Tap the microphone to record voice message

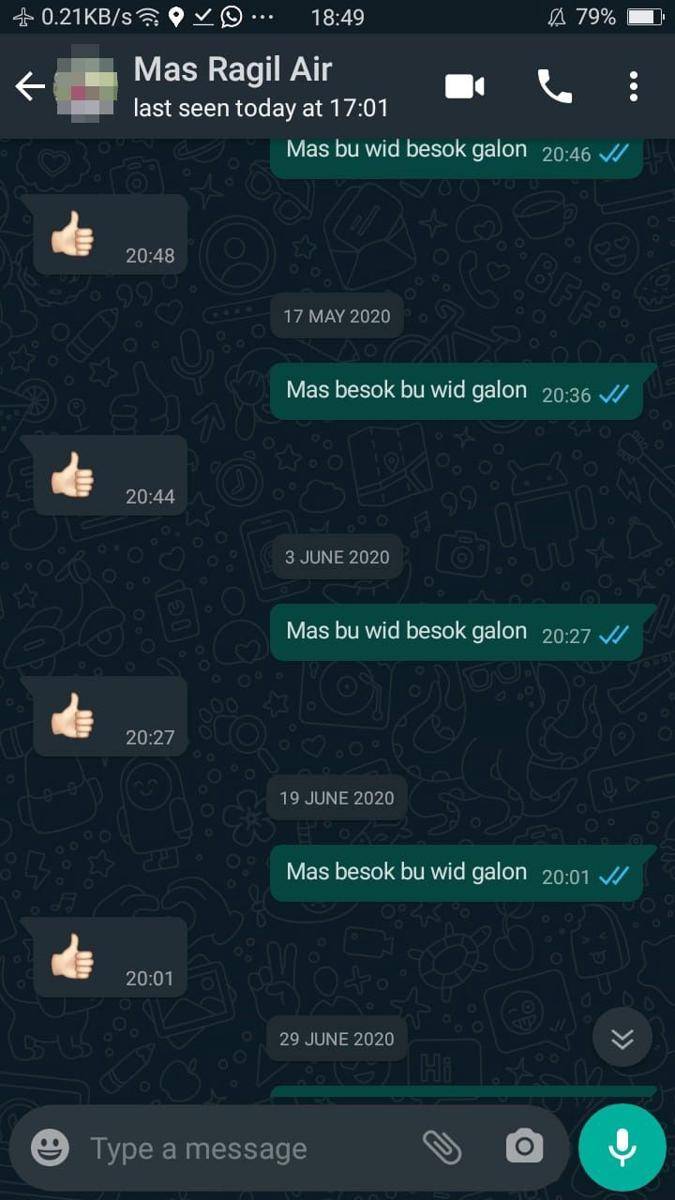tap(622, 1147)
